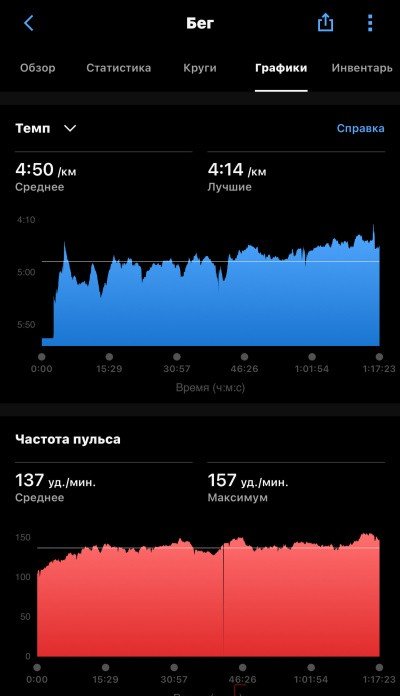
Task: Go back using the top-left arrow
Action: (29, 23)
